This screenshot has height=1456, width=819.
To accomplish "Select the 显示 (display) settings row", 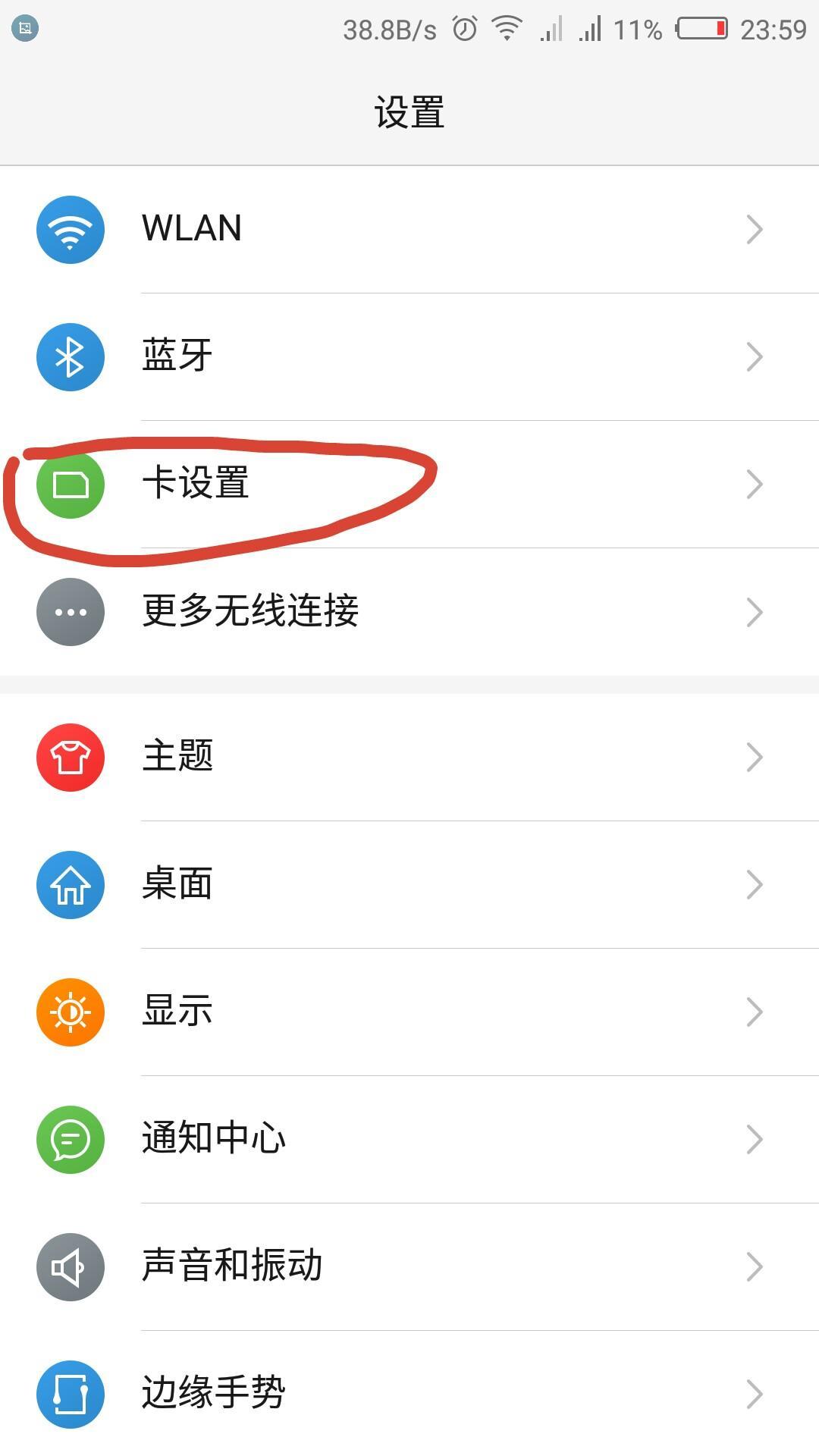I will pyautogui.click(x=409, y=1012).
